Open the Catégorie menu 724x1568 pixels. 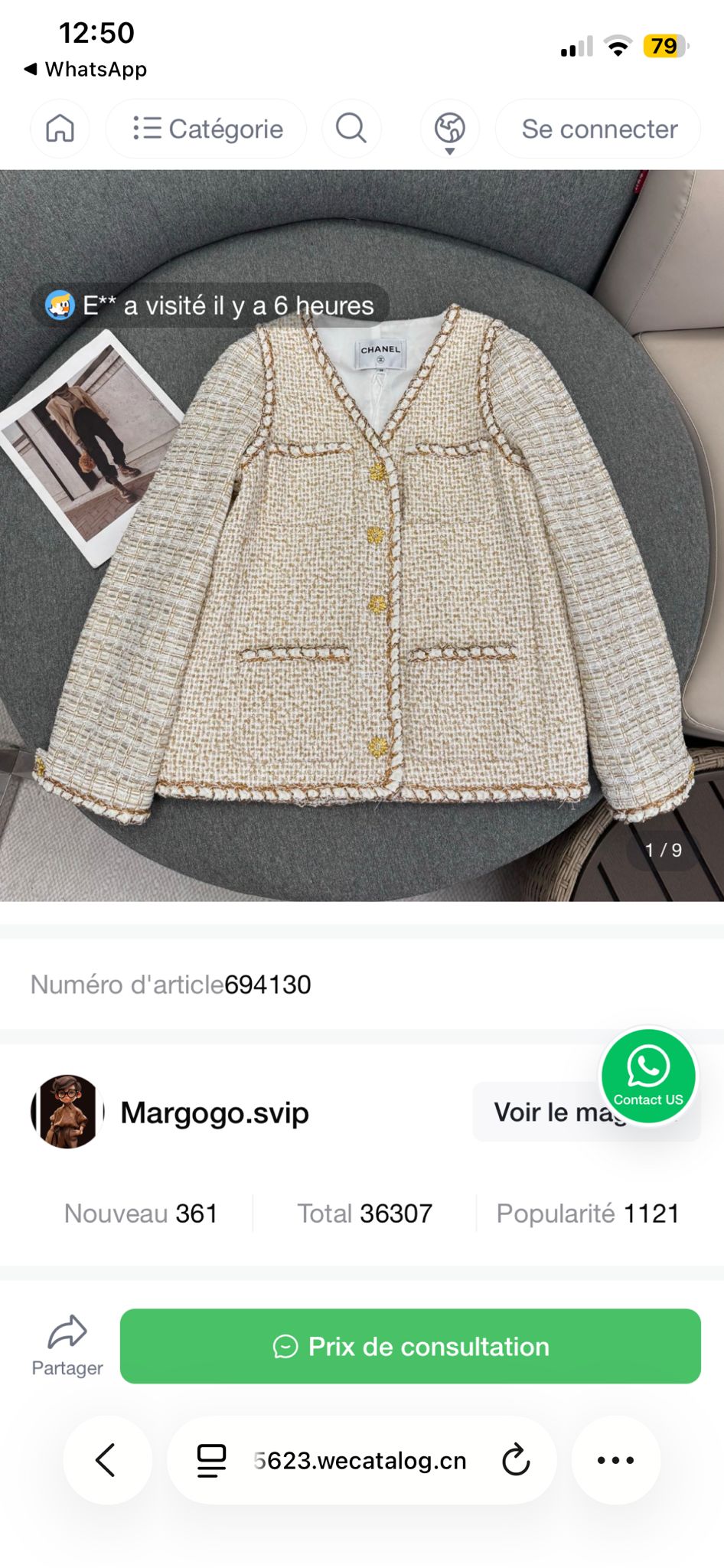(x=207, y=129)
